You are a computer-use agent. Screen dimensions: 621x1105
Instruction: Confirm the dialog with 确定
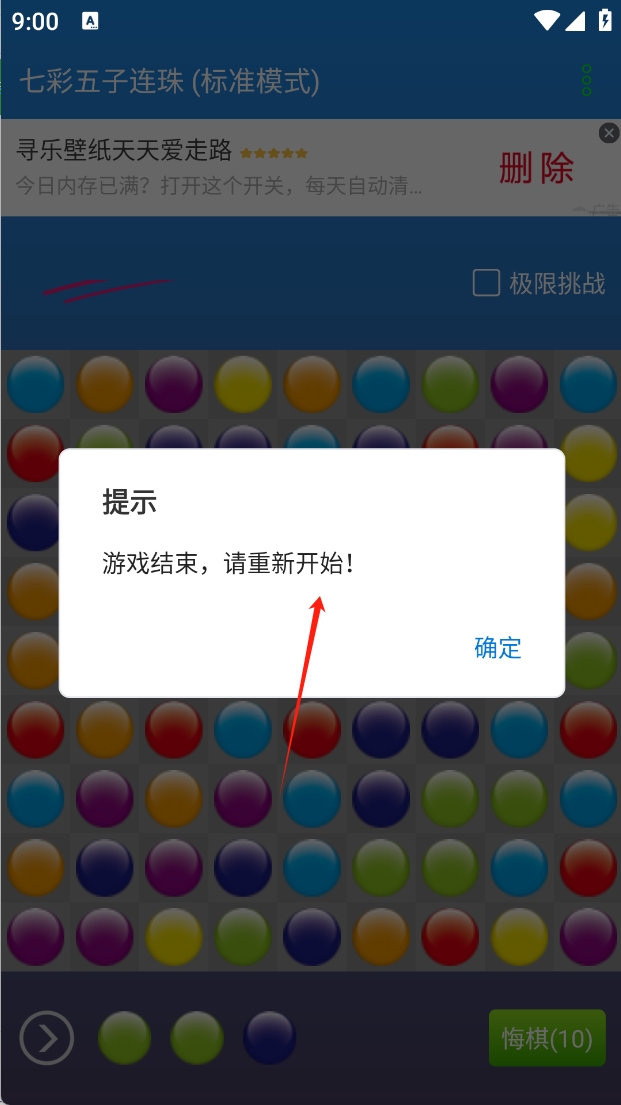[x=498, y=648]
